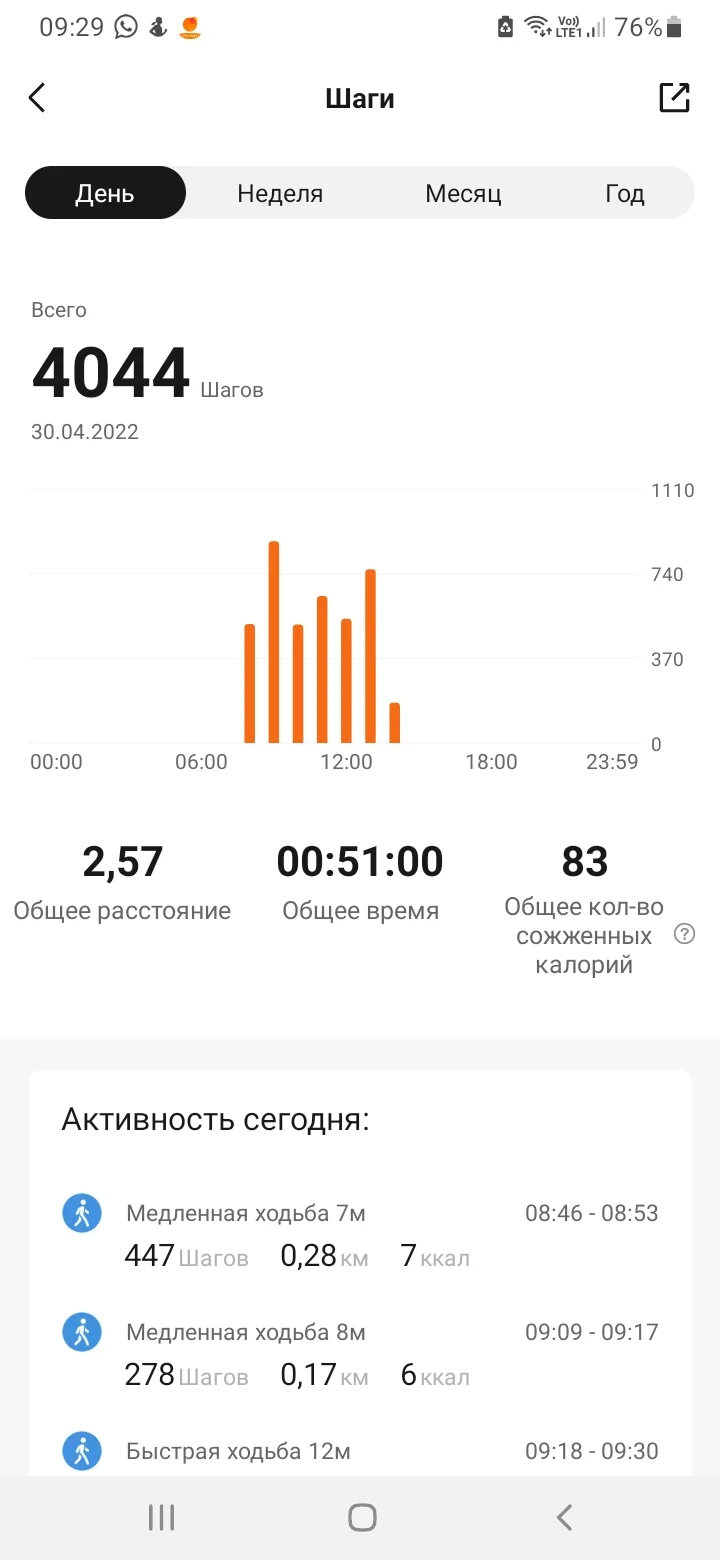Share the steps statistics
The width and height of the screenshot is (720, 1560).
click(x=674, y=98)
